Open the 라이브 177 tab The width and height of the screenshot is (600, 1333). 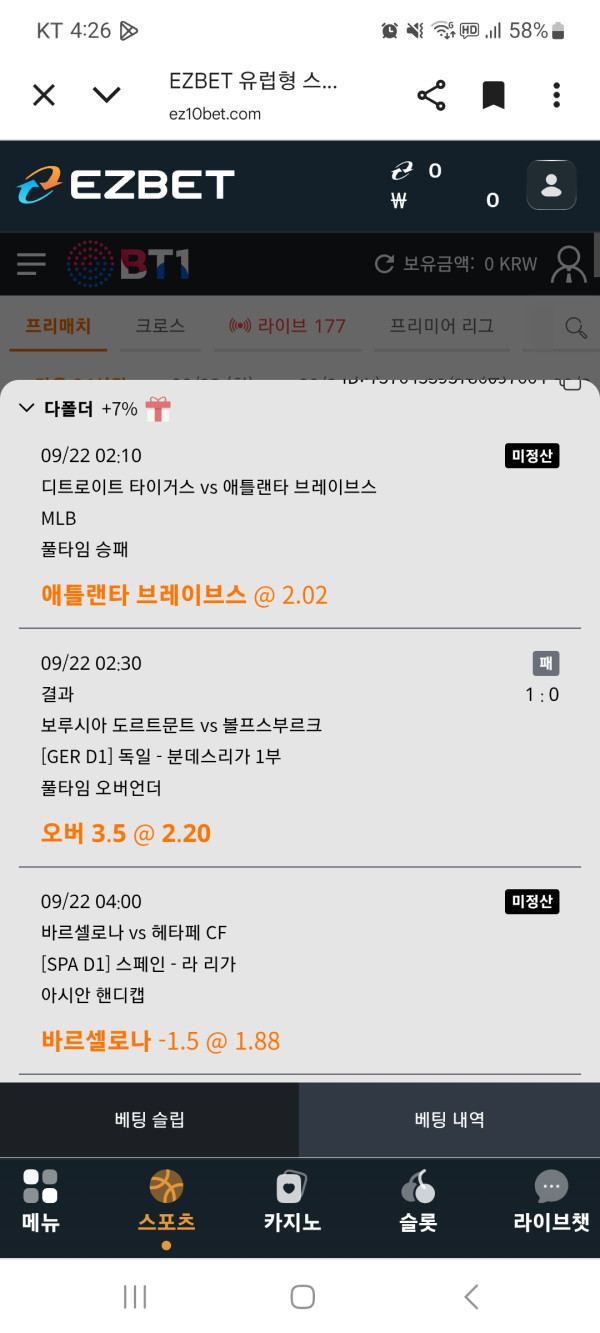287,326
